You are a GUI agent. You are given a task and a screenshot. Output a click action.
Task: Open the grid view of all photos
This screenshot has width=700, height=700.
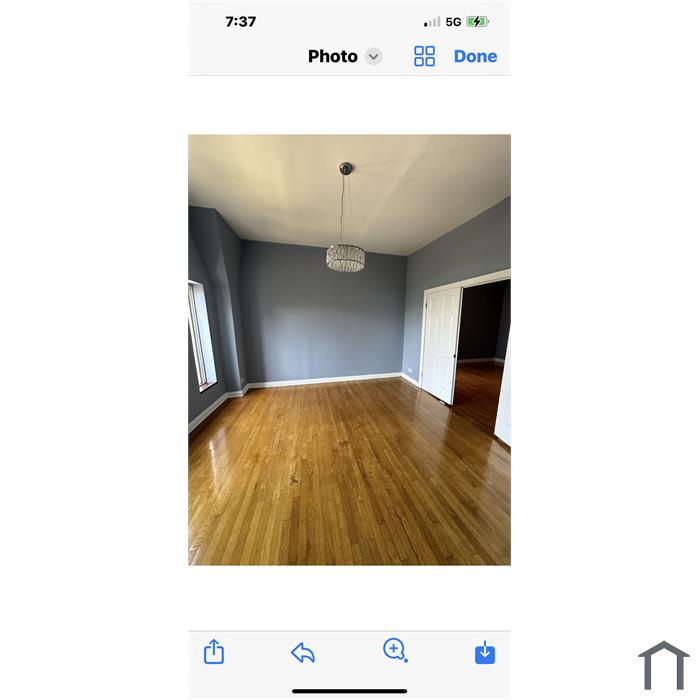[x=424, y=56]
